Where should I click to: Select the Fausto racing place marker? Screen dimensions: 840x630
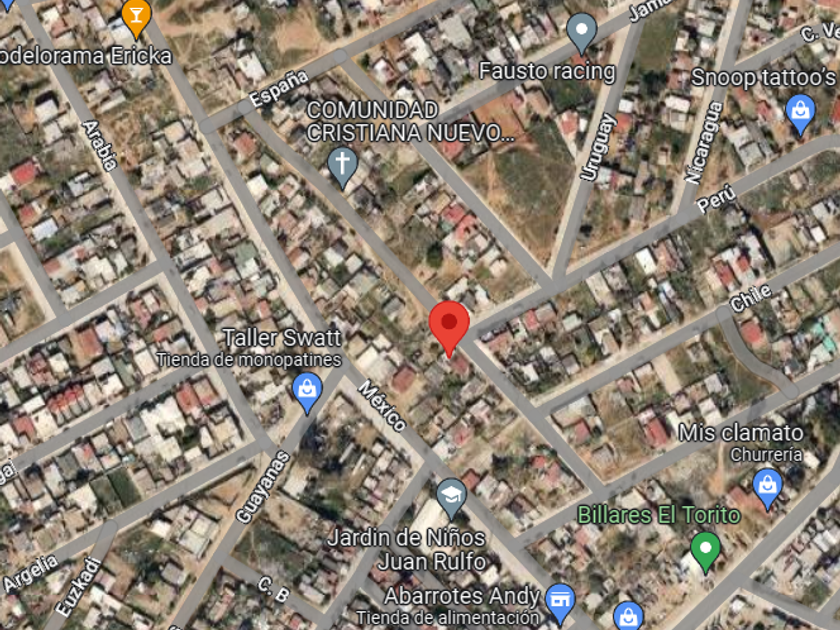581,32
